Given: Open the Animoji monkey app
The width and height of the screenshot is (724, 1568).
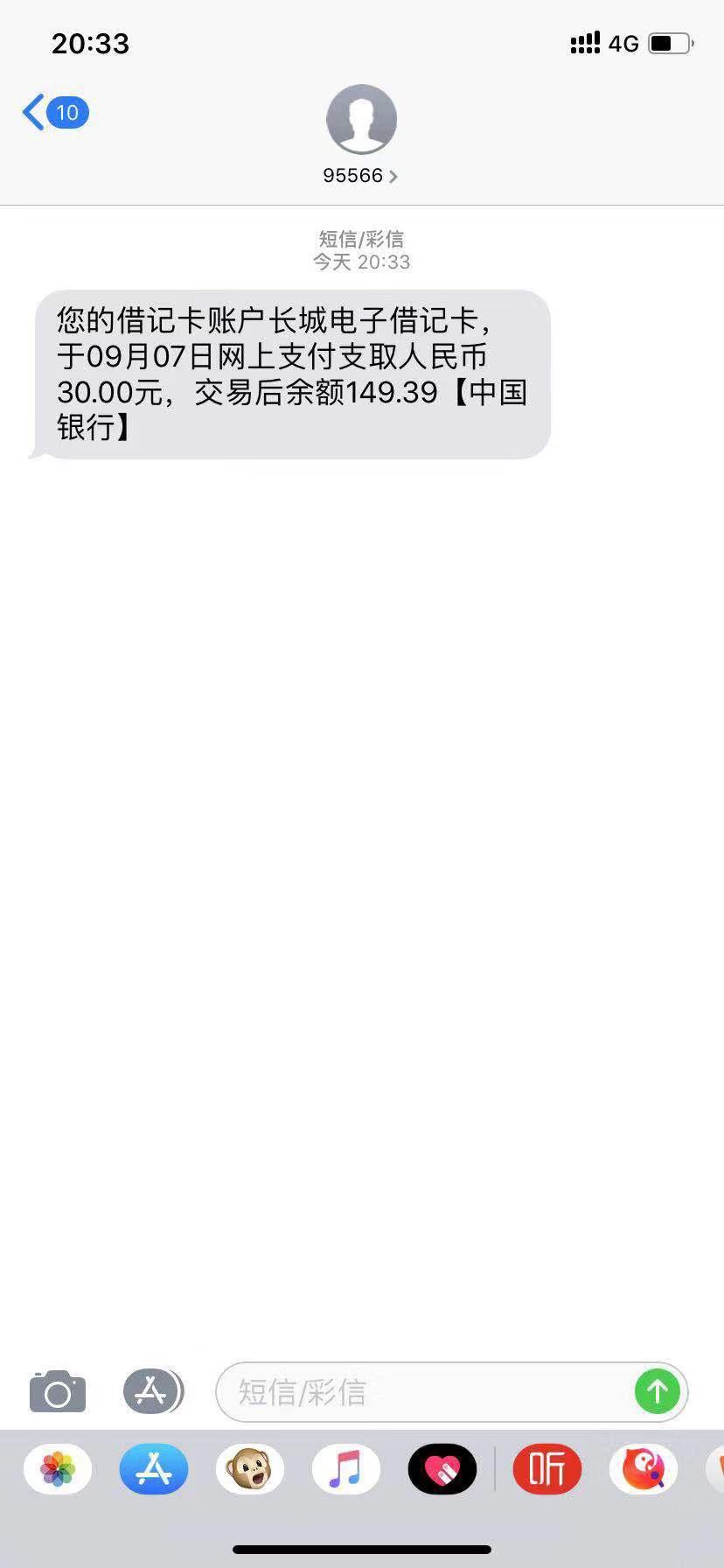Looking at the screenshot, I should (x=250, y=1468).
